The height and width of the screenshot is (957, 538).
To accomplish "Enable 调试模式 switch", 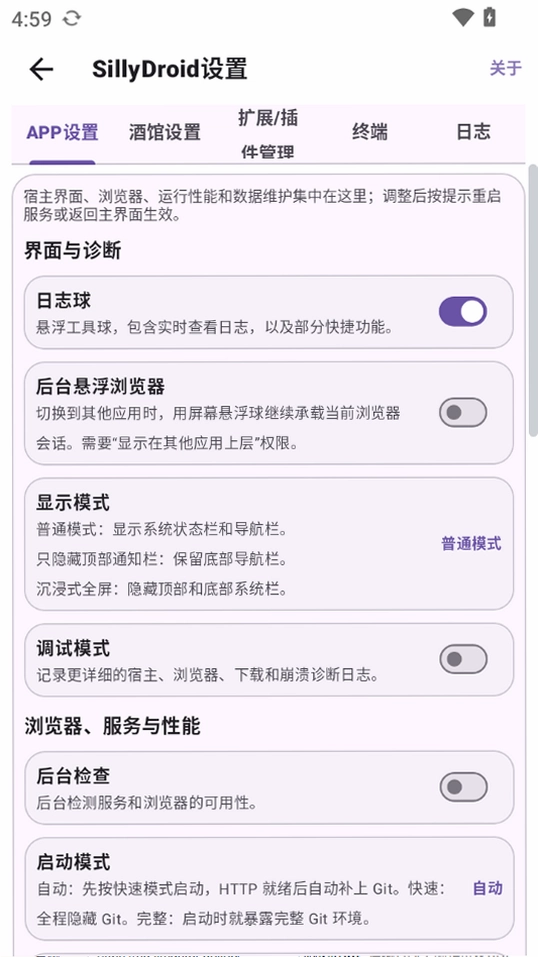I will [x=463, y=659].
